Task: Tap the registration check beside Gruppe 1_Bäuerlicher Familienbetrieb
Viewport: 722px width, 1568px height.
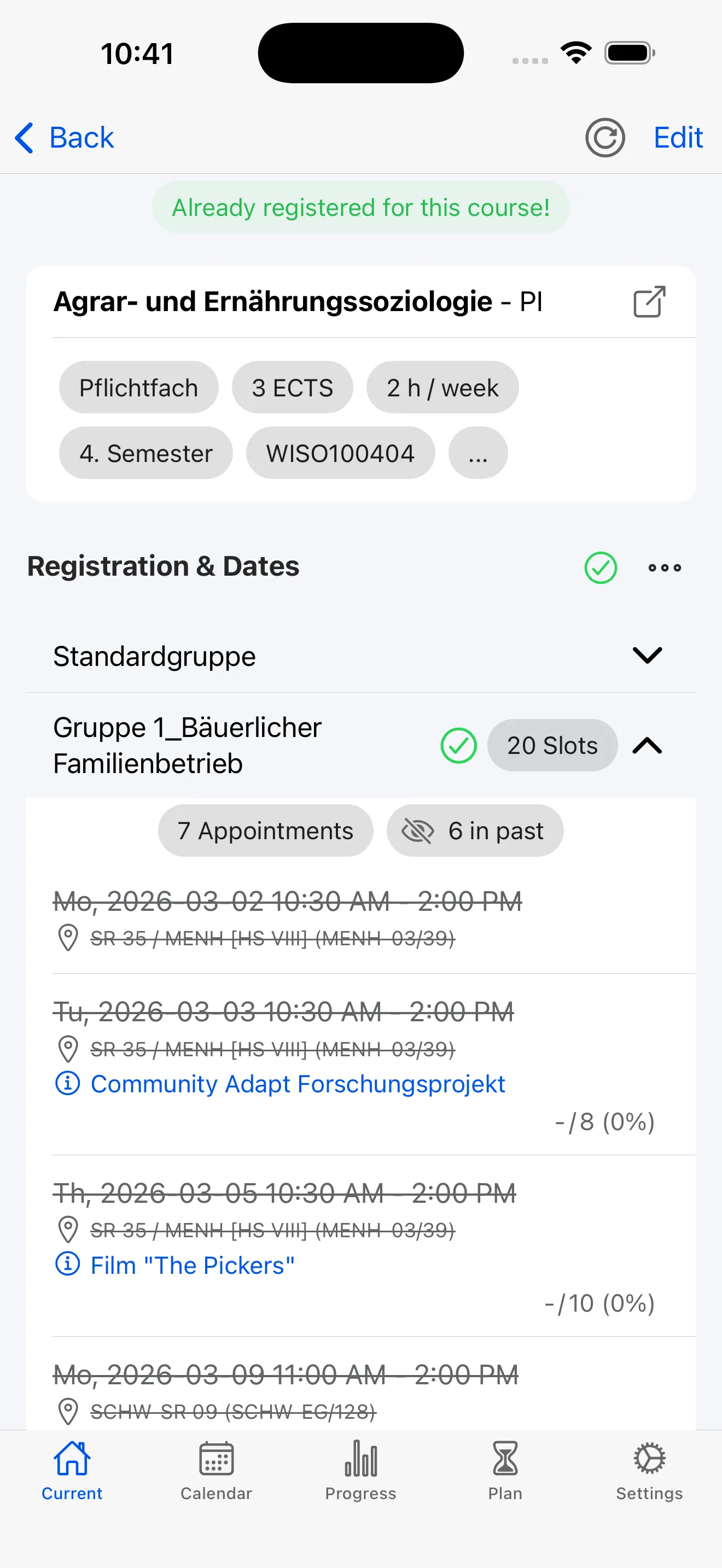Action: (x=458, y=745)
